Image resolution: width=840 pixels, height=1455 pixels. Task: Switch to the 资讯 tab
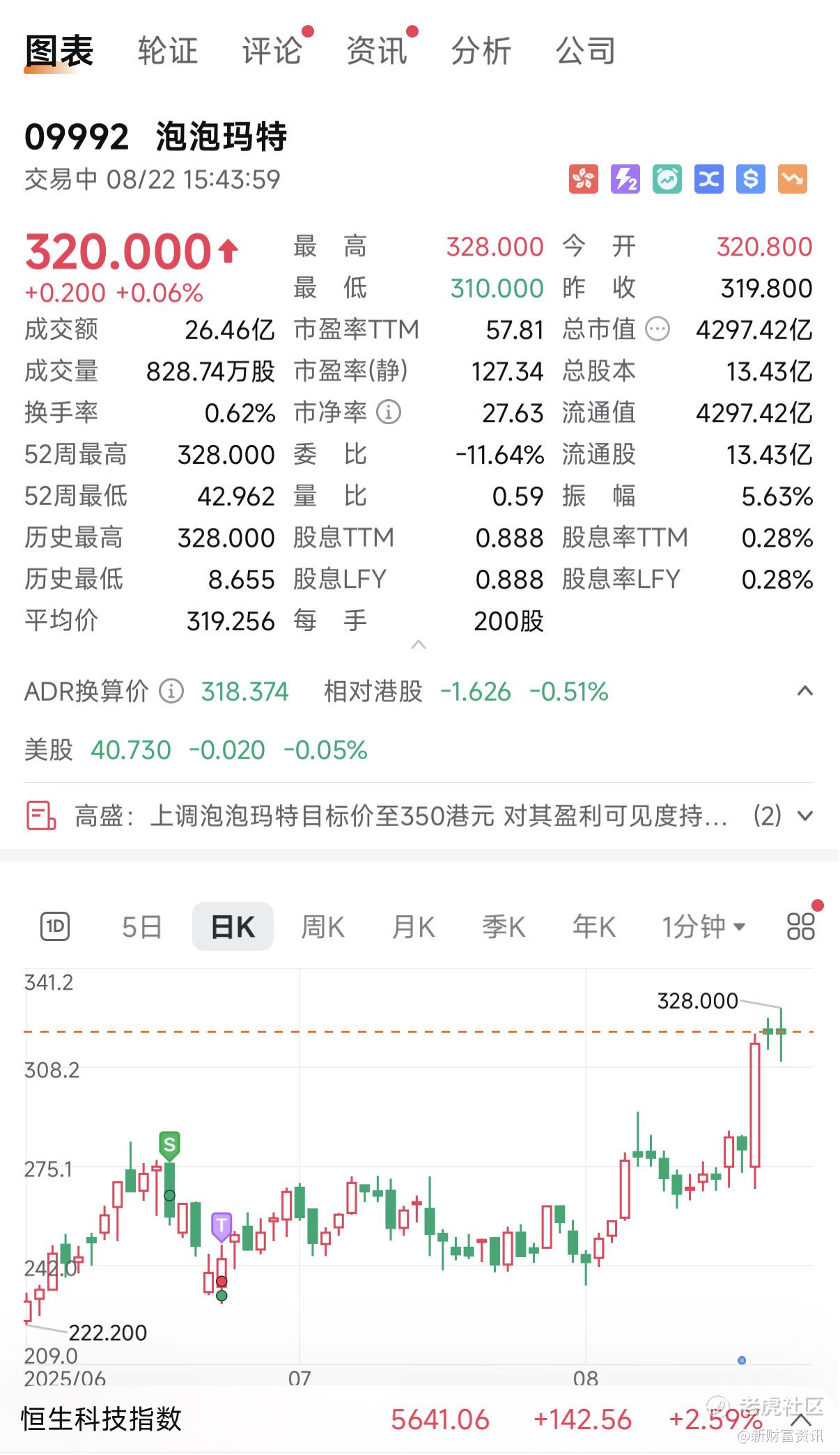tap(377, 51)
